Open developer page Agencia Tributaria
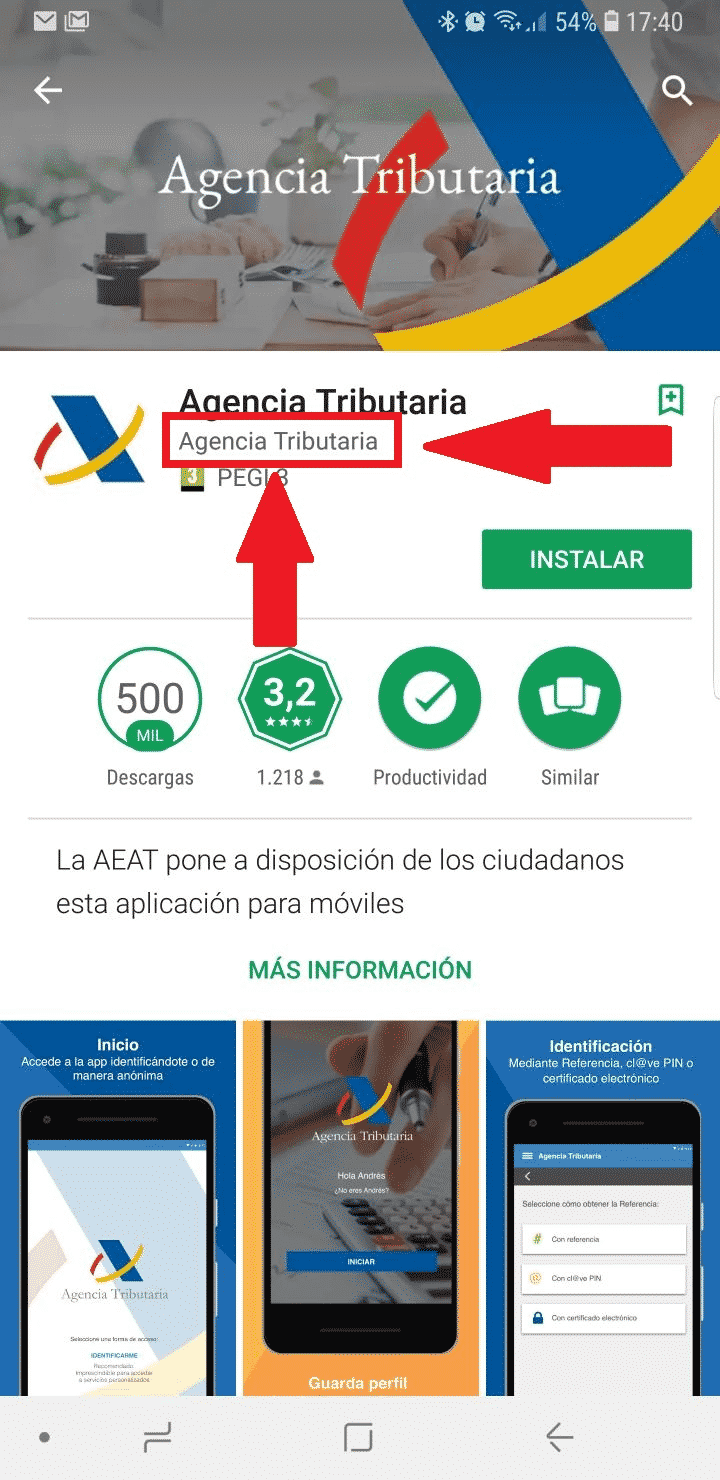This screenshot has width=720, height=1480. tap(279, 441)
